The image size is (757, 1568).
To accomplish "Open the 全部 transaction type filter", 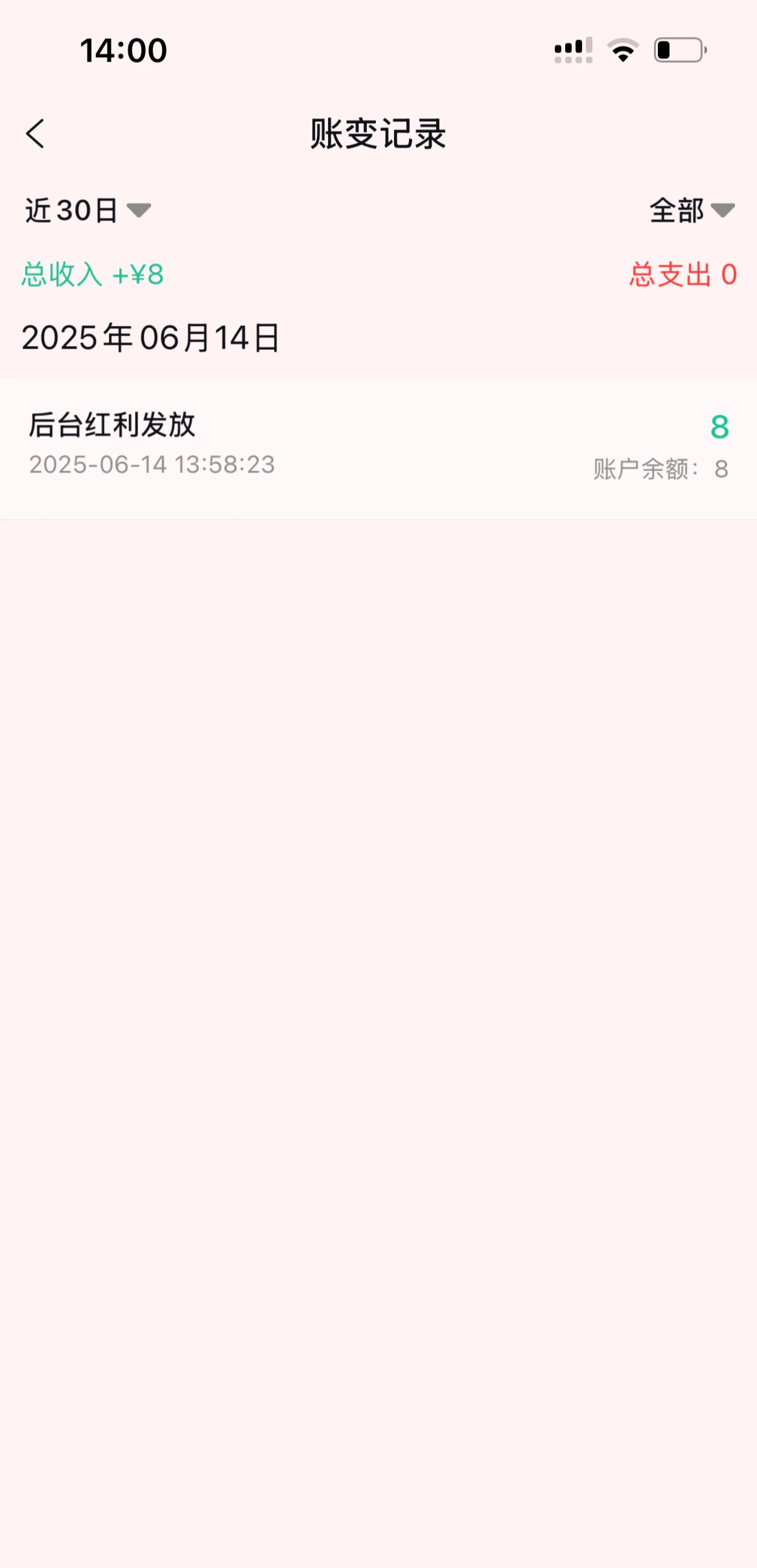I will pyautogui.click(x=691, y=211).
